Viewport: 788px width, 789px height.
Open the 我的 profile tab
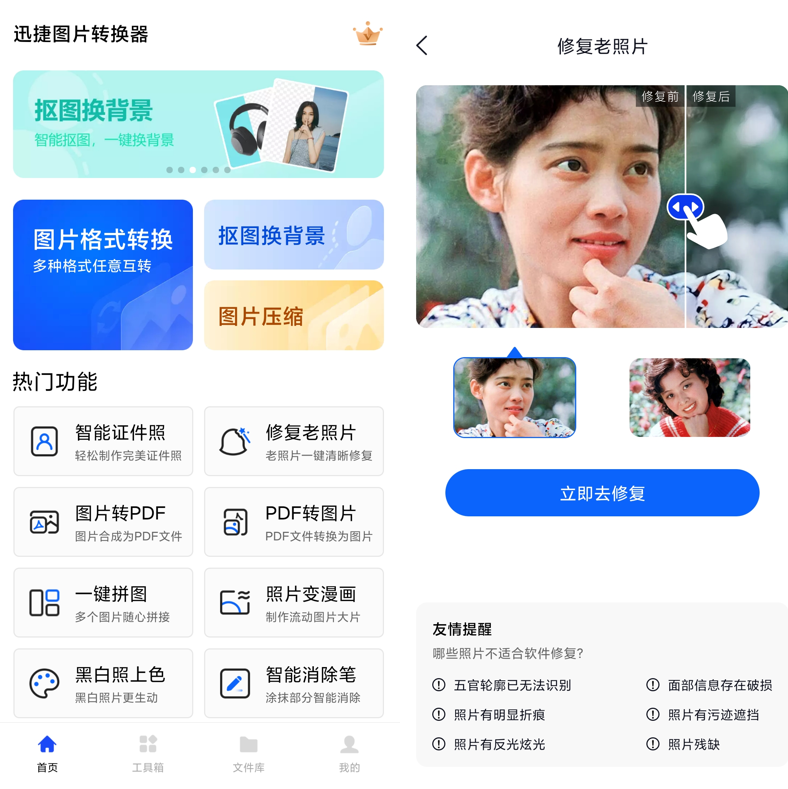(348, 752)
